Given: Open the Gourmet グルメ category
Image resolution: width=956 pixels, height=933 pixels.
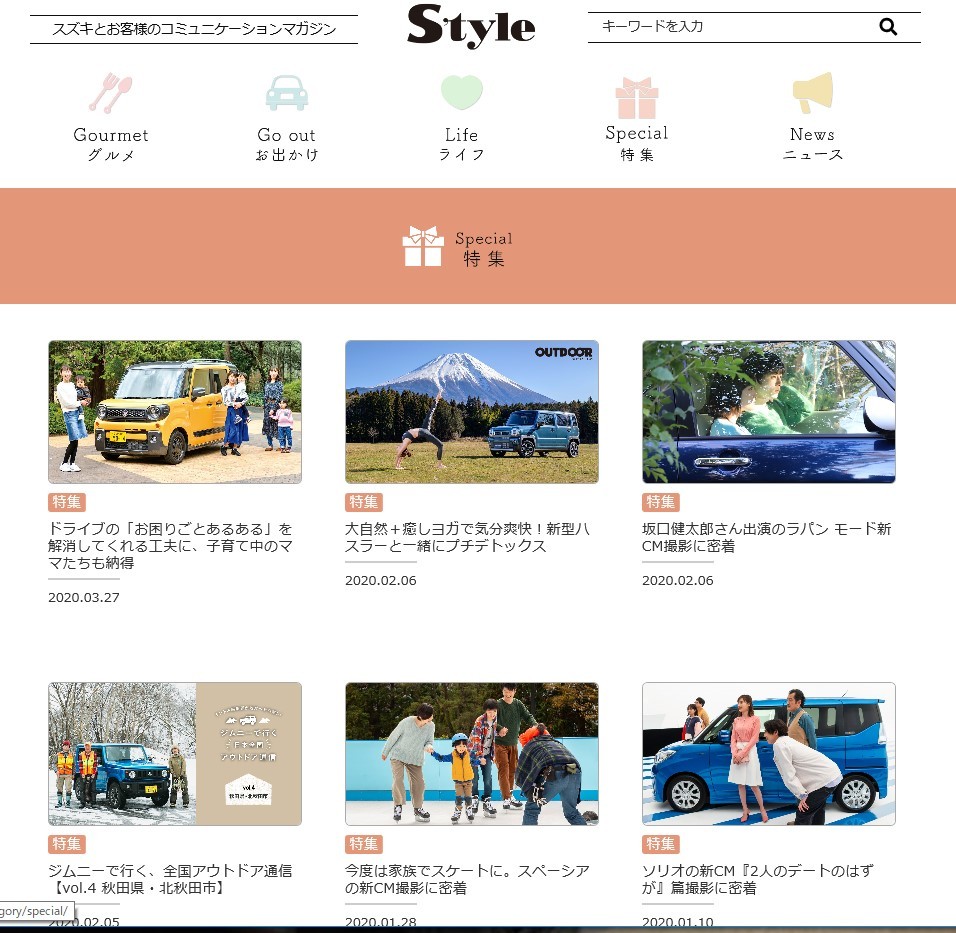Looking at the screenshot, I should (111, 117).
